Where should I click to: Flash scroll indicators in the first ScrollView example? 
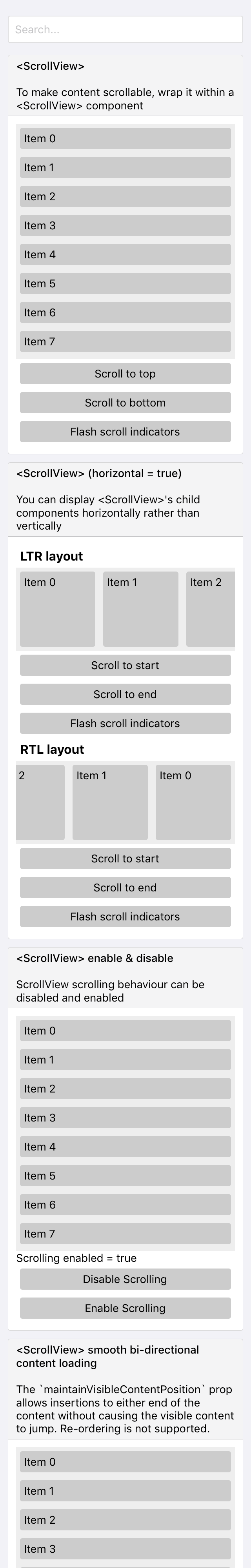coord(125,432)
